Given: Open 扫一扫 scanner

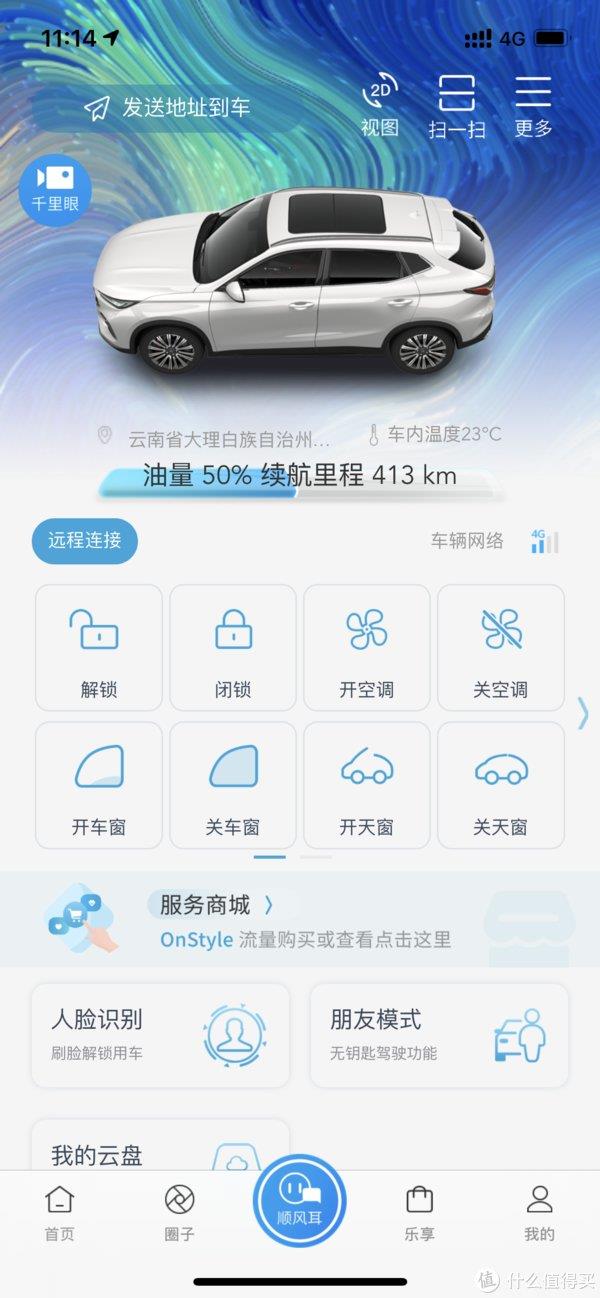Looking at the screenshot, I should [x=456, y=106].
